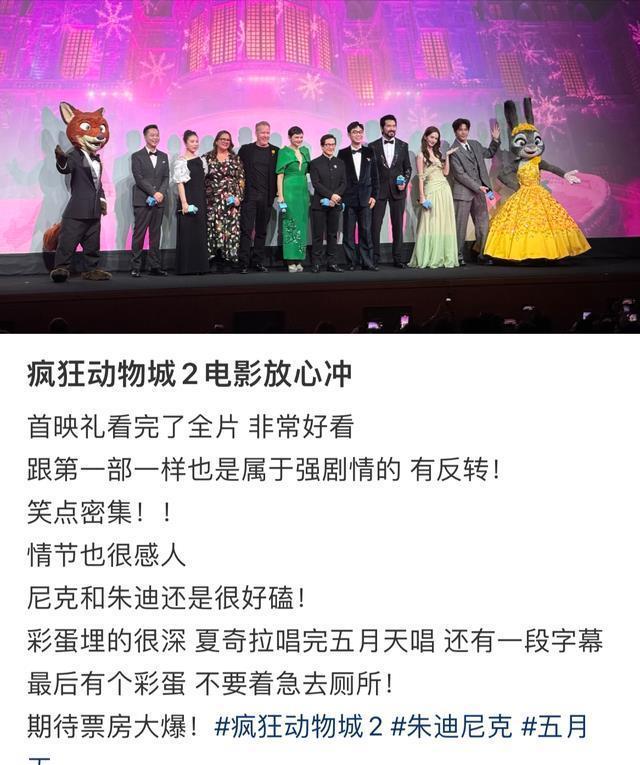The width and height of the screenshot is (640, 765).
Task: View the premiere stage photo full screen
Action: pos(320,165)
